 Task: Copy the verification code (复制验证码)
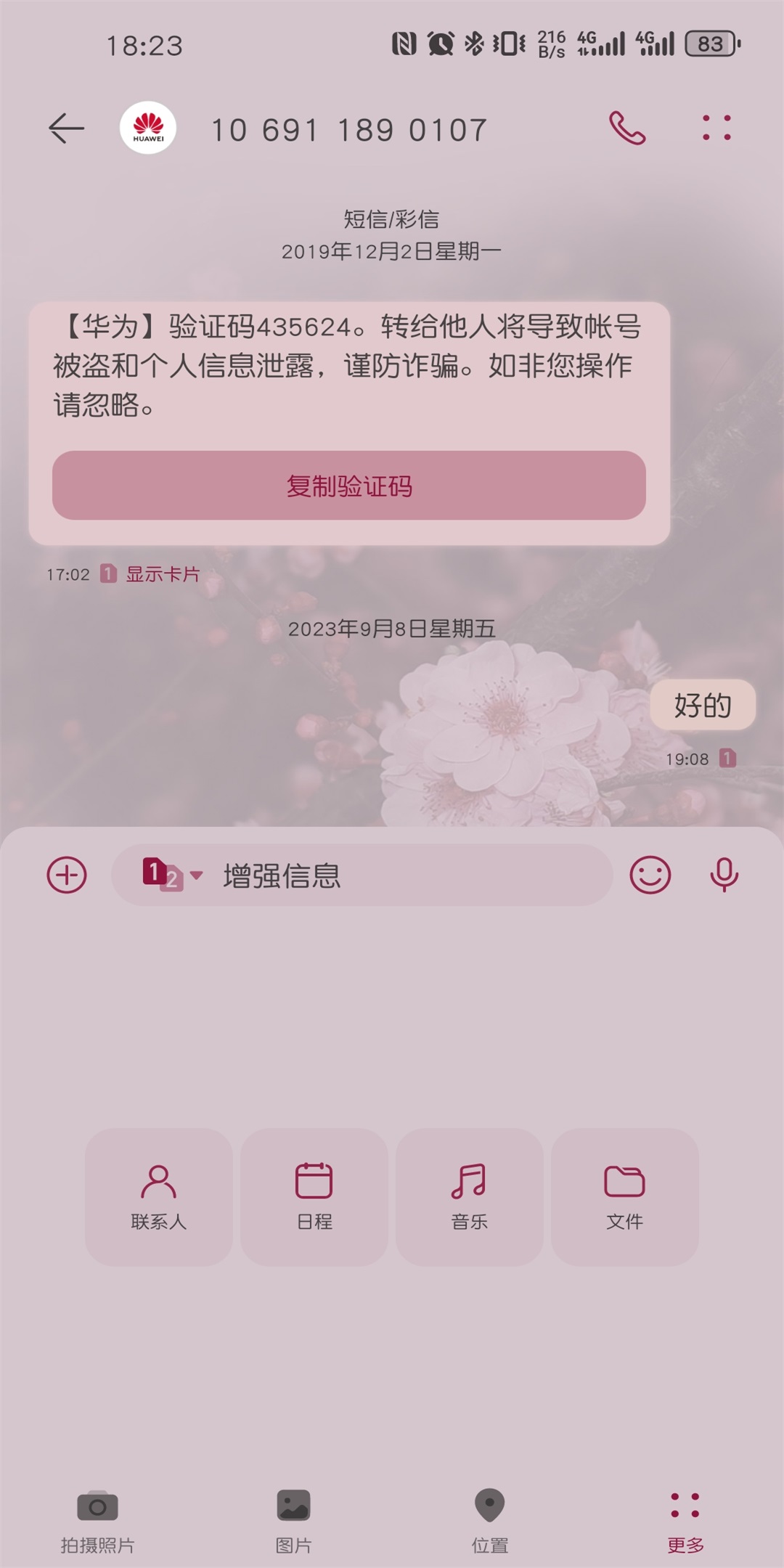coord(348,485)
